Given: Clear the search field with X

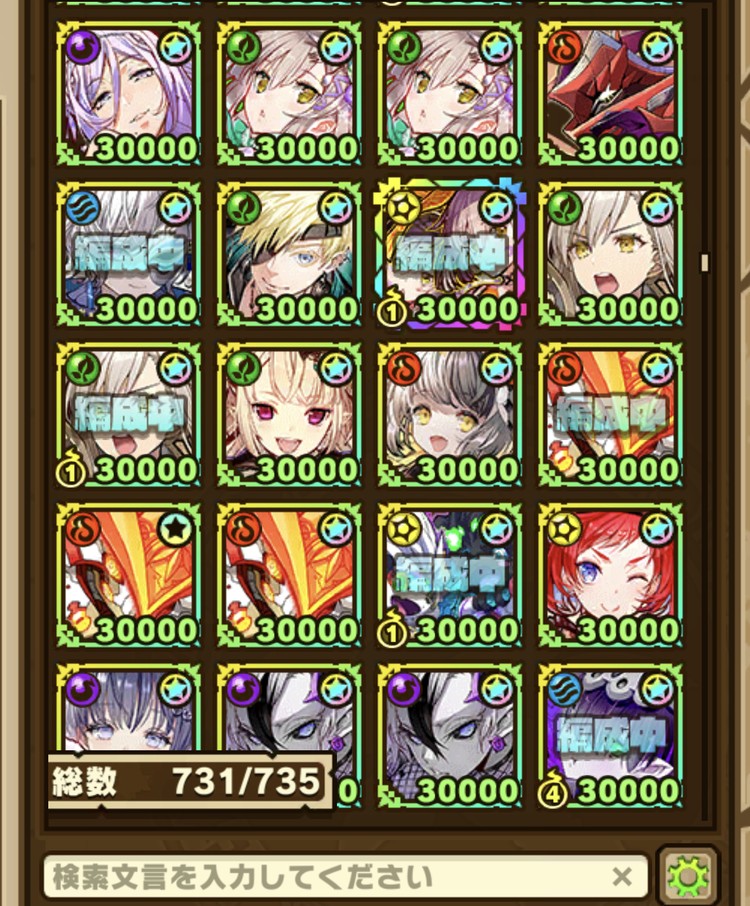Looking at the screenshot, I should pos(622,878).
